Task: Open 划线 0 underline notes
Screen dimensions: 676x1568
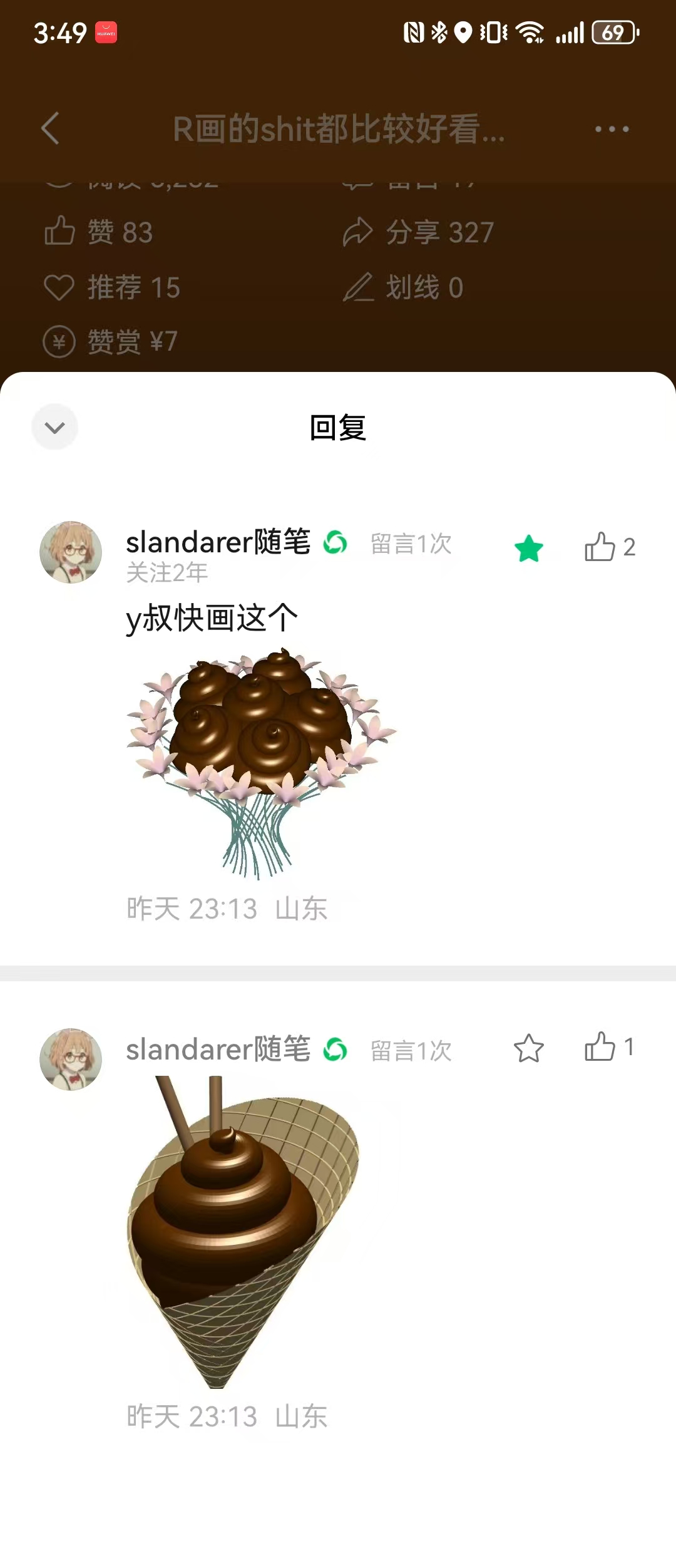Action: click(x=403, y=287)
